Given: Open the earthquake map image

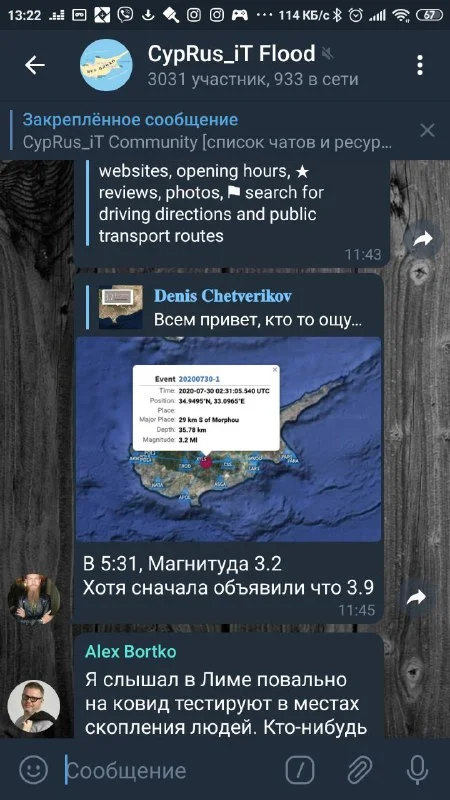Looking at the screenshot, I should click(229, 439).
